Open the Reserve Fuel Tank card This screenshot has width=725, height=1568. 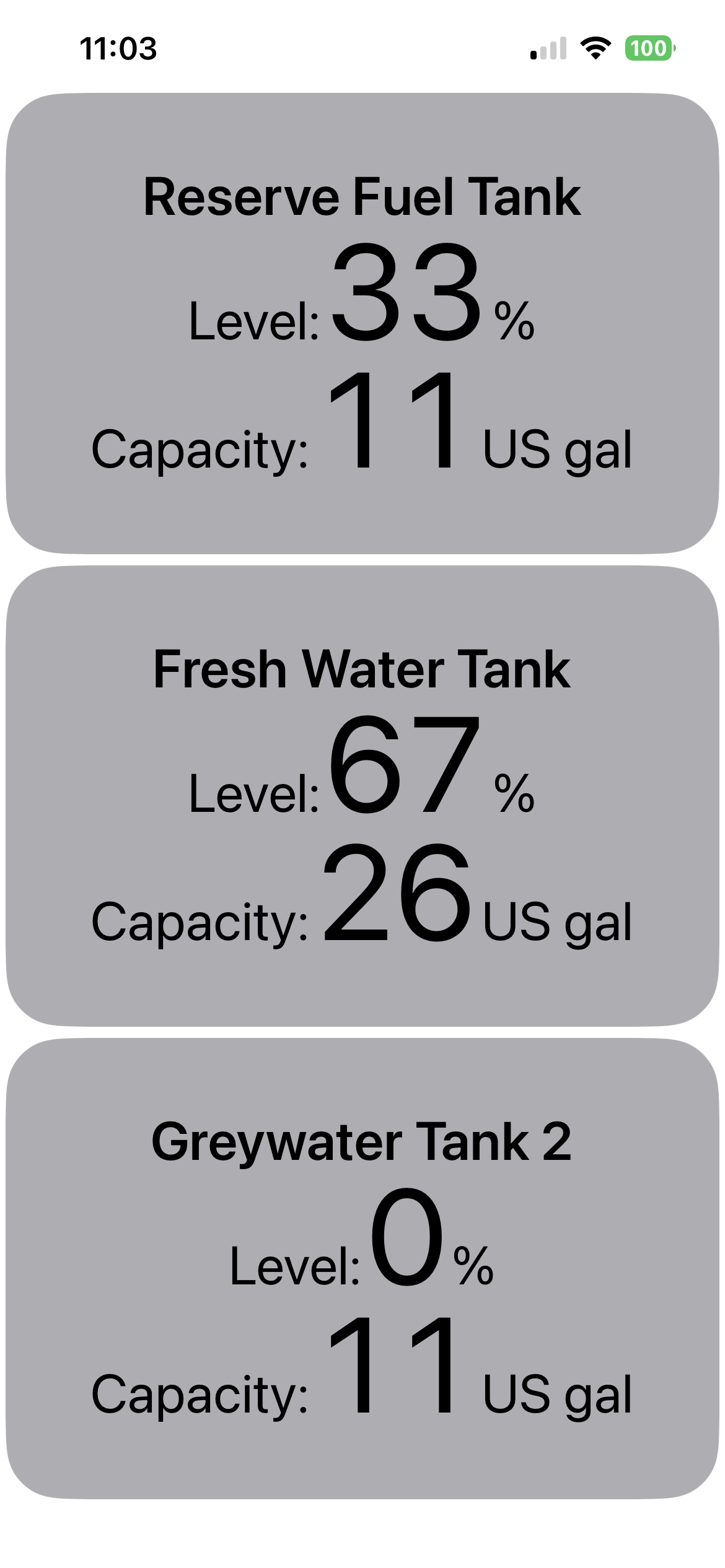[x=362, y=323]
